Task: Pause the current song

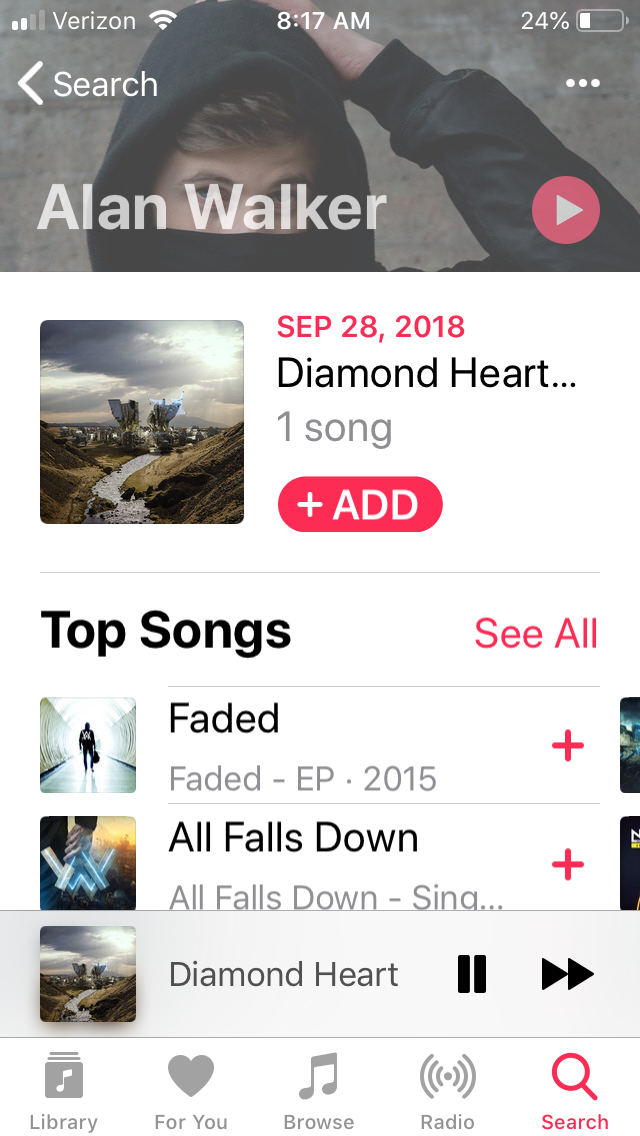Action: tap(472, 974)
